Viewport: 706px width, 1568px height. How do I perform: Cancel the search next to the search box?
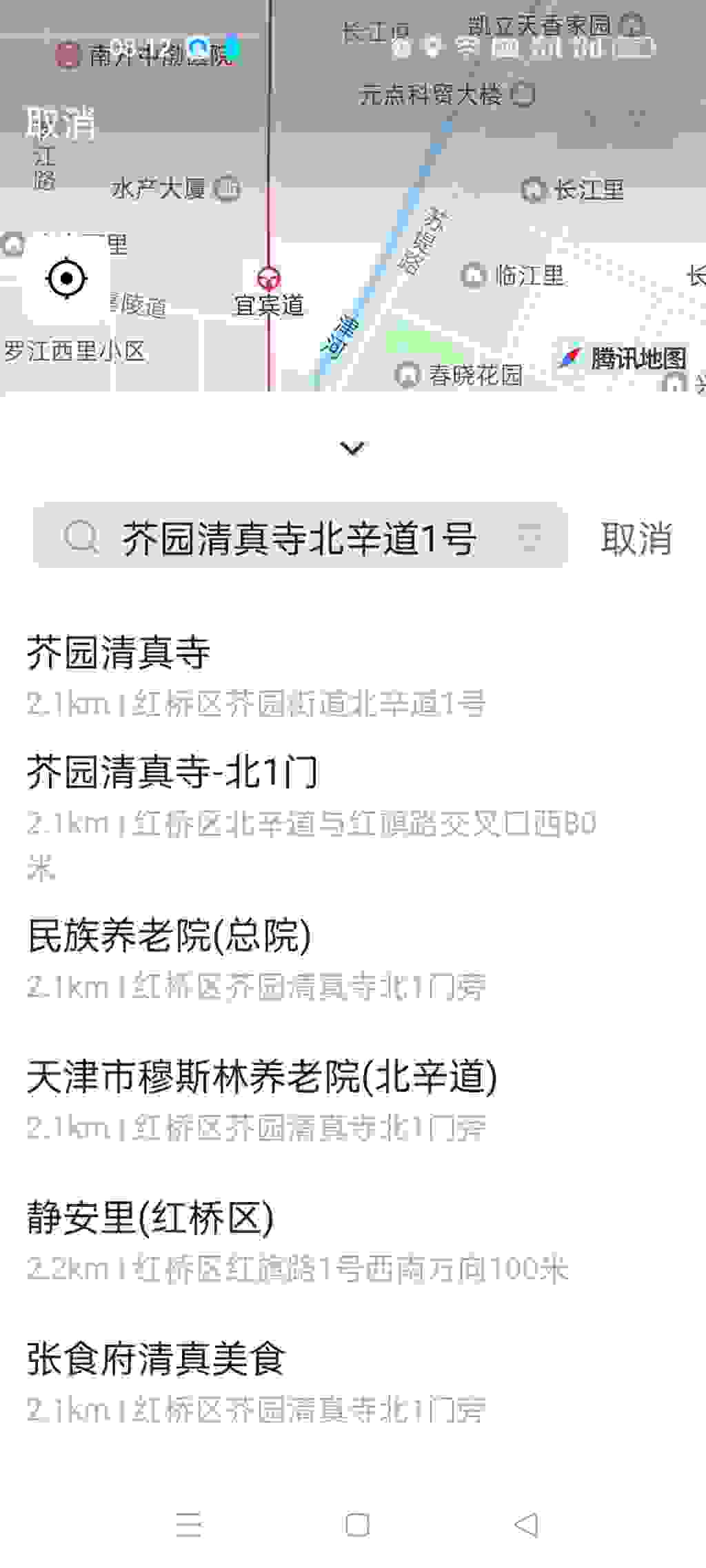636,538
